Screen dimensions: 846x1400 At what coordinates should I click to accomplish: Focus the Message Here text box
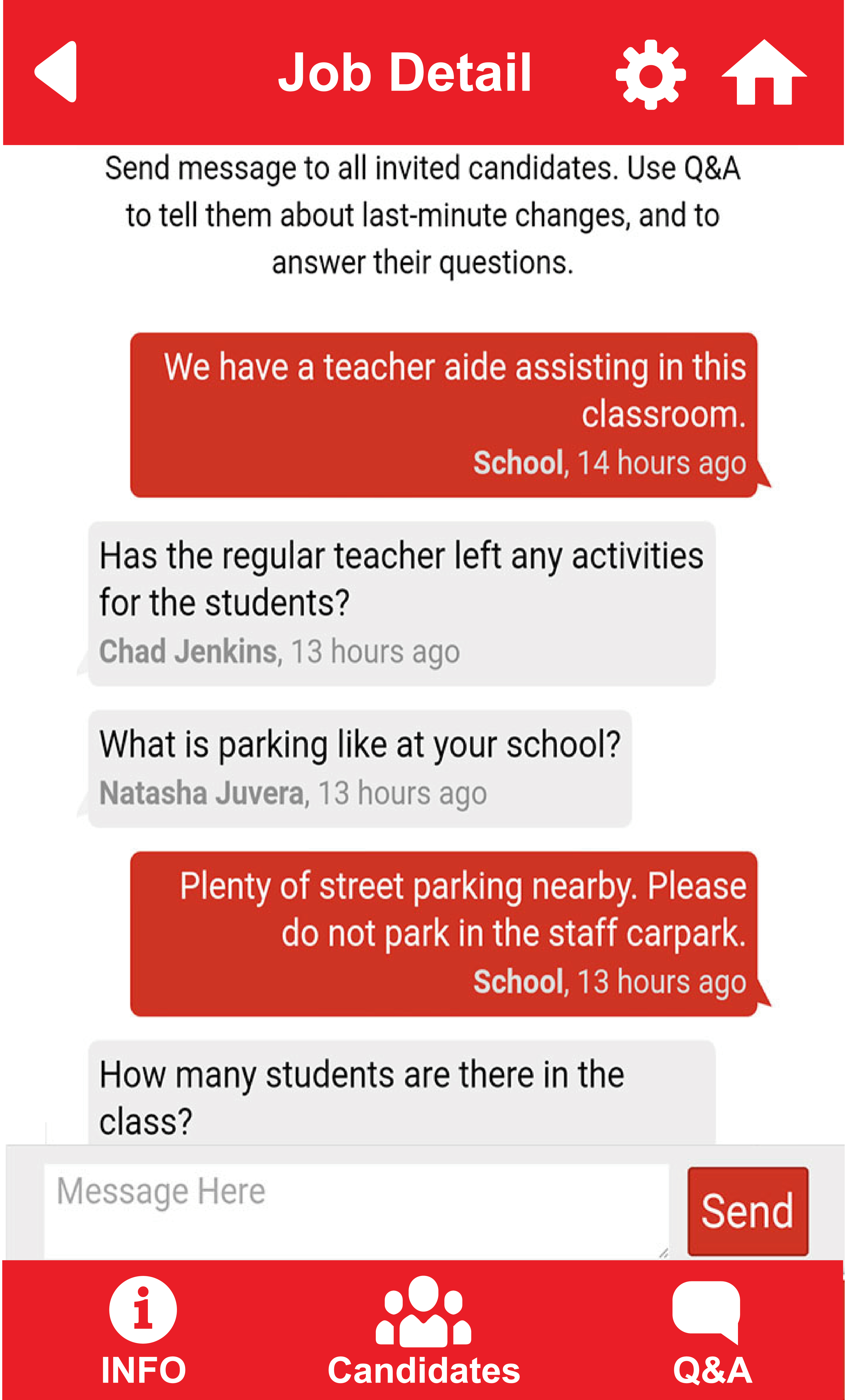click(356, 1210)
